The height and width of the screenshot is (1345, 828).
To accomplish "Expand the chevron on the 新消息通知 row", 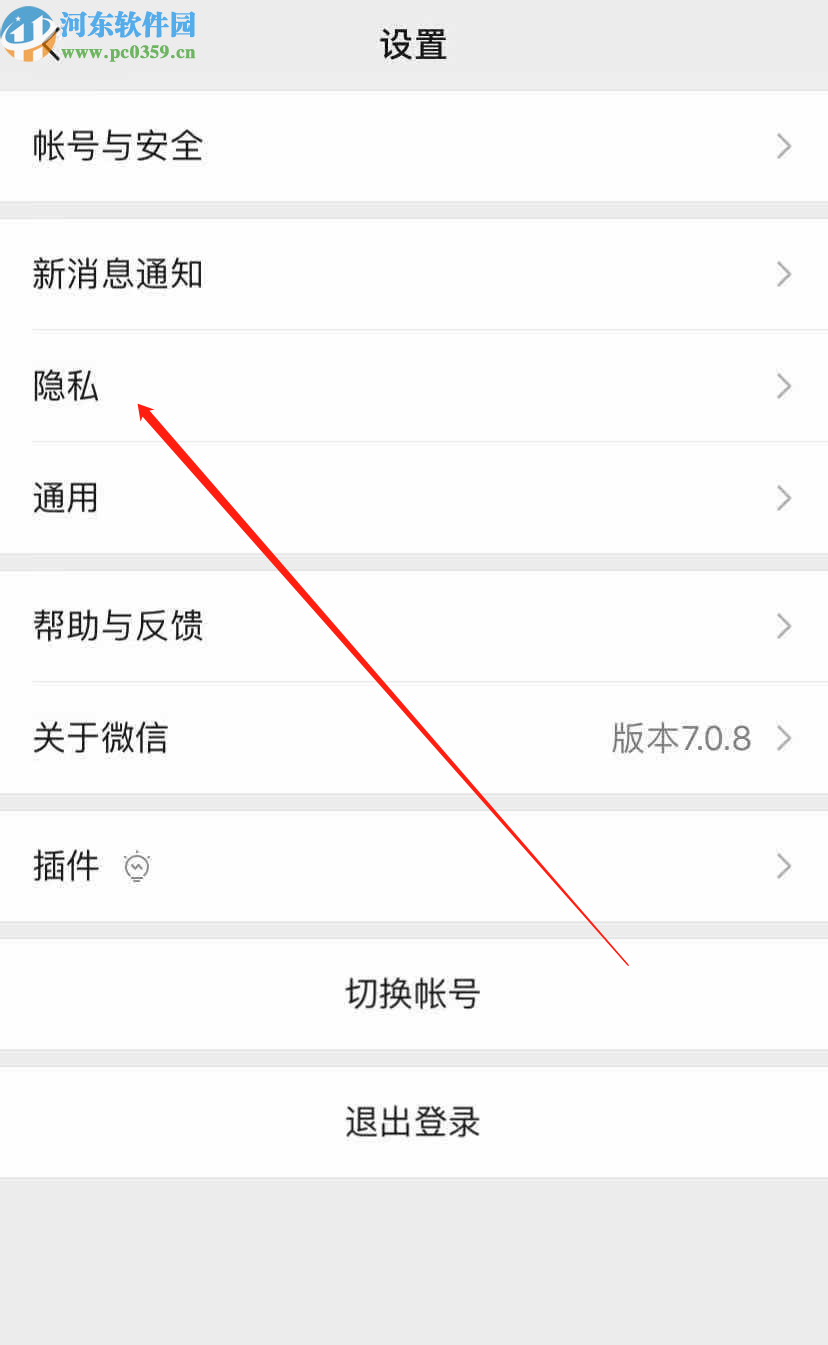I will point(784,274).
